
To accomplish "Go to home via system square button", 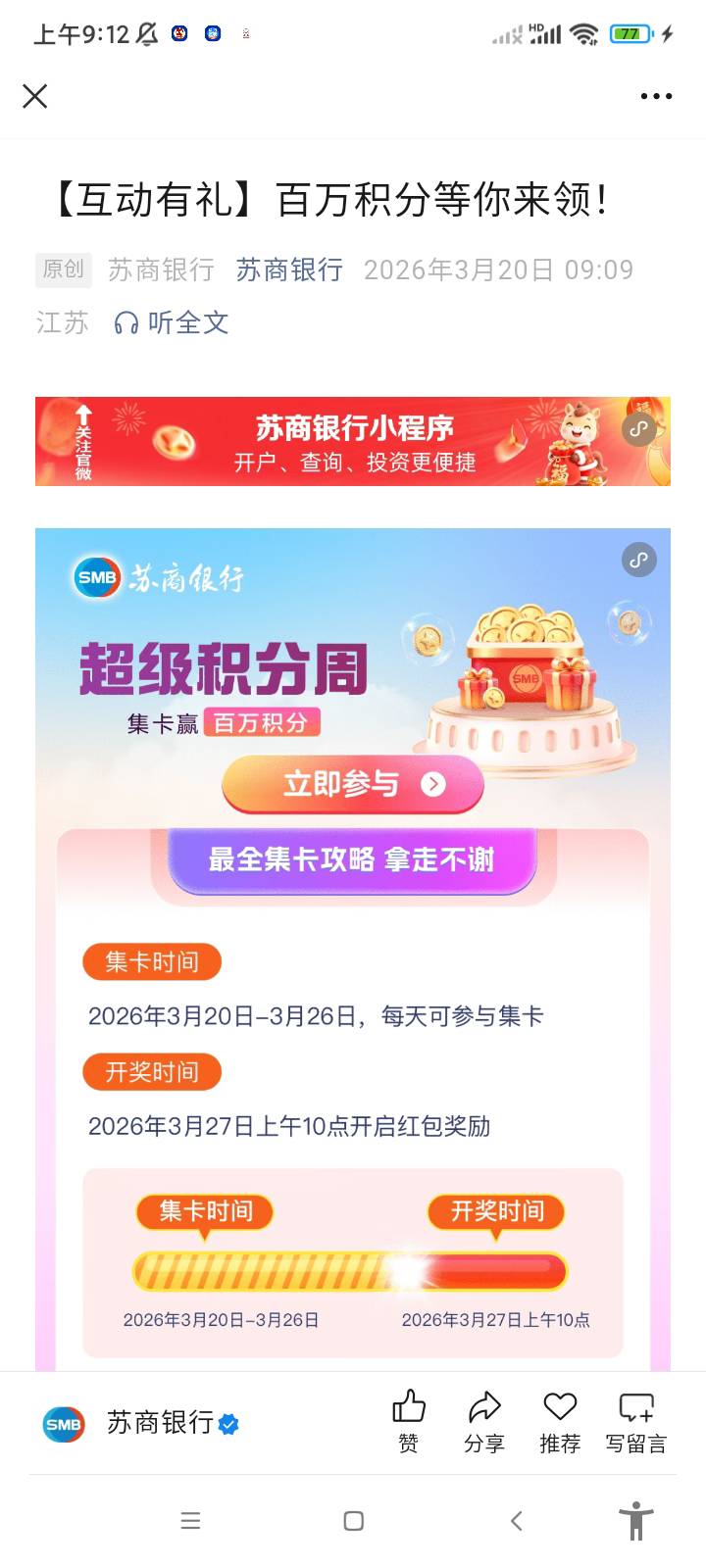I will point(354,1521).
